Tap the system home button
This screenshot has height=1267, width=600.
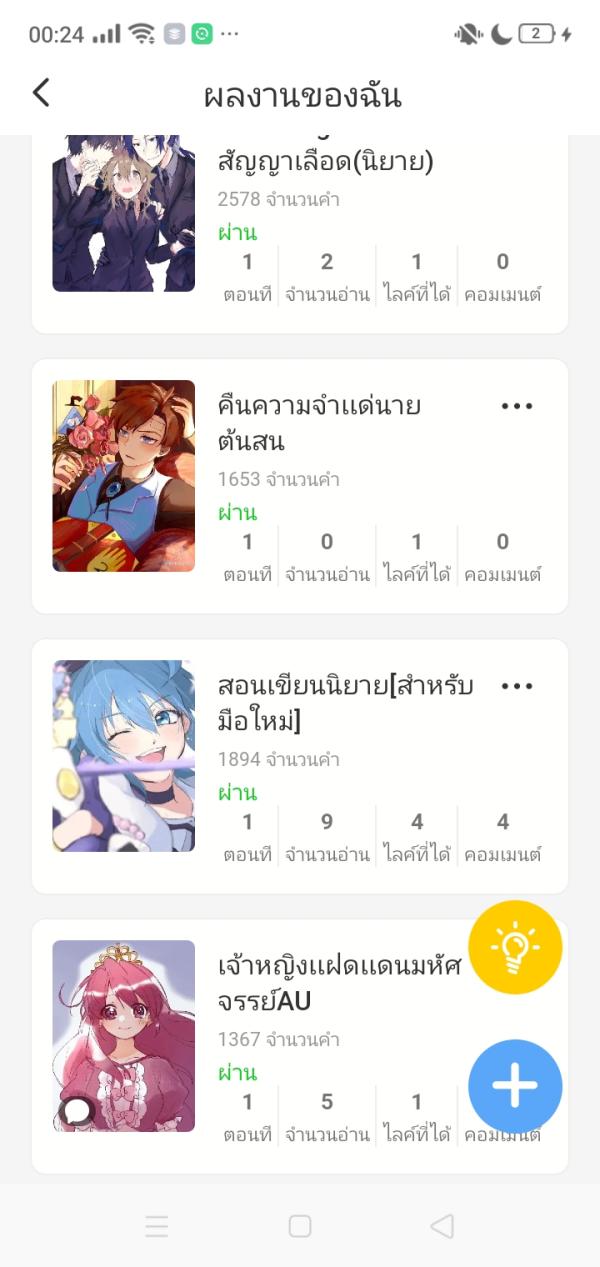[300, 1226]
